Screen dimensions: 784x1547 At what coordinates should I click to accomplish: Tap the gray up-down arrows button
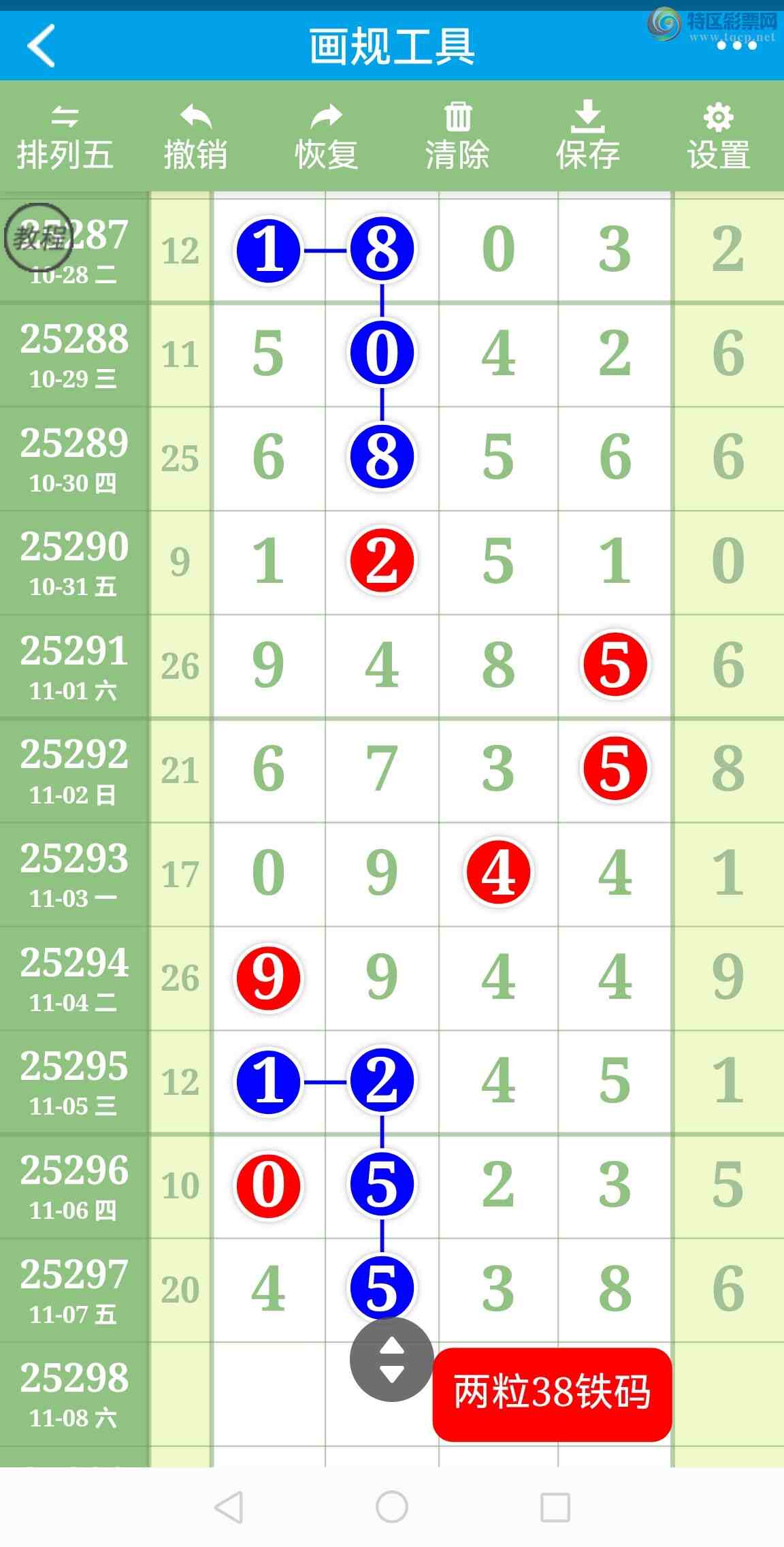pos(391,1359)
